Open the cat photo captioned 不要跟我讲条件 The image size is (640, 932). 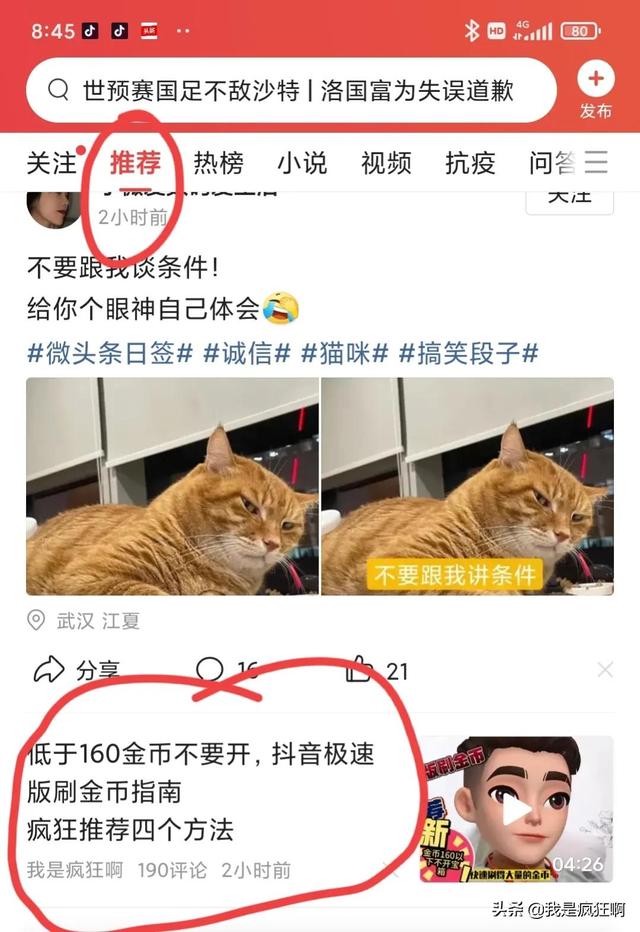pos(467,486)
